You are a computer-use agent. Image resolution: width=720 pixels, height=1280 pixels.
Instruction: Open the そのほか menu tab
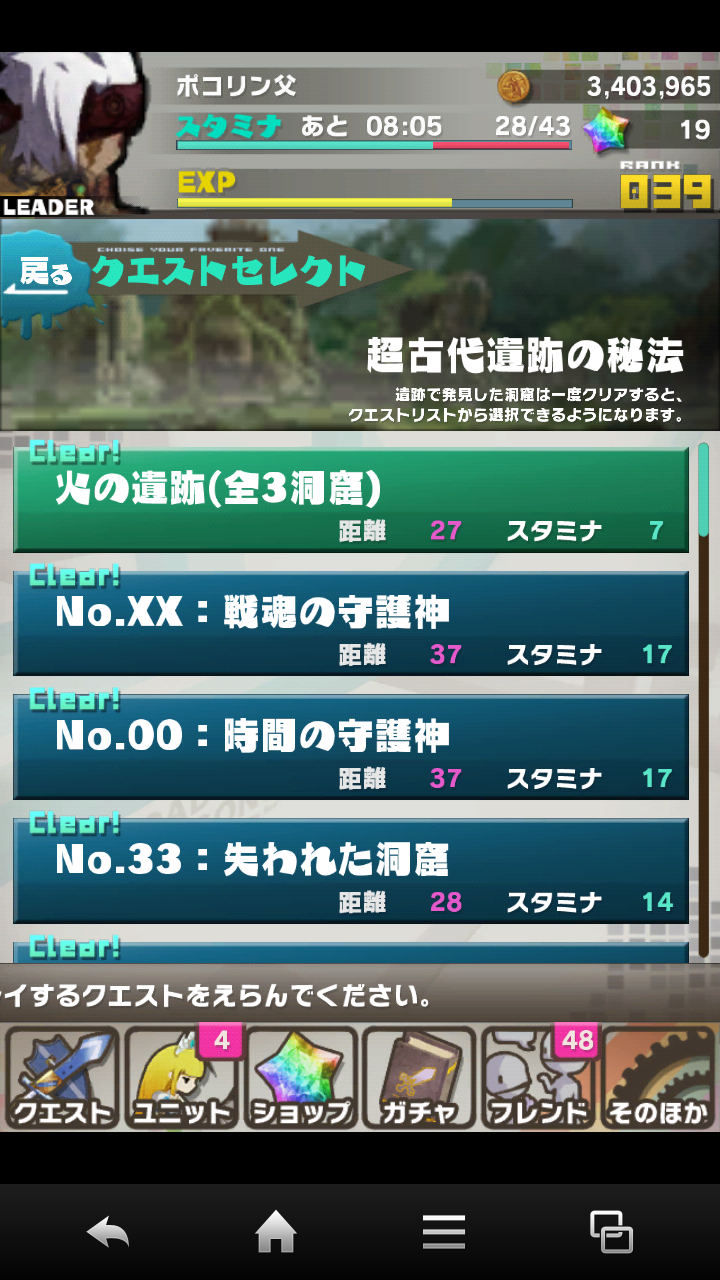click(x=658, y=1078)
